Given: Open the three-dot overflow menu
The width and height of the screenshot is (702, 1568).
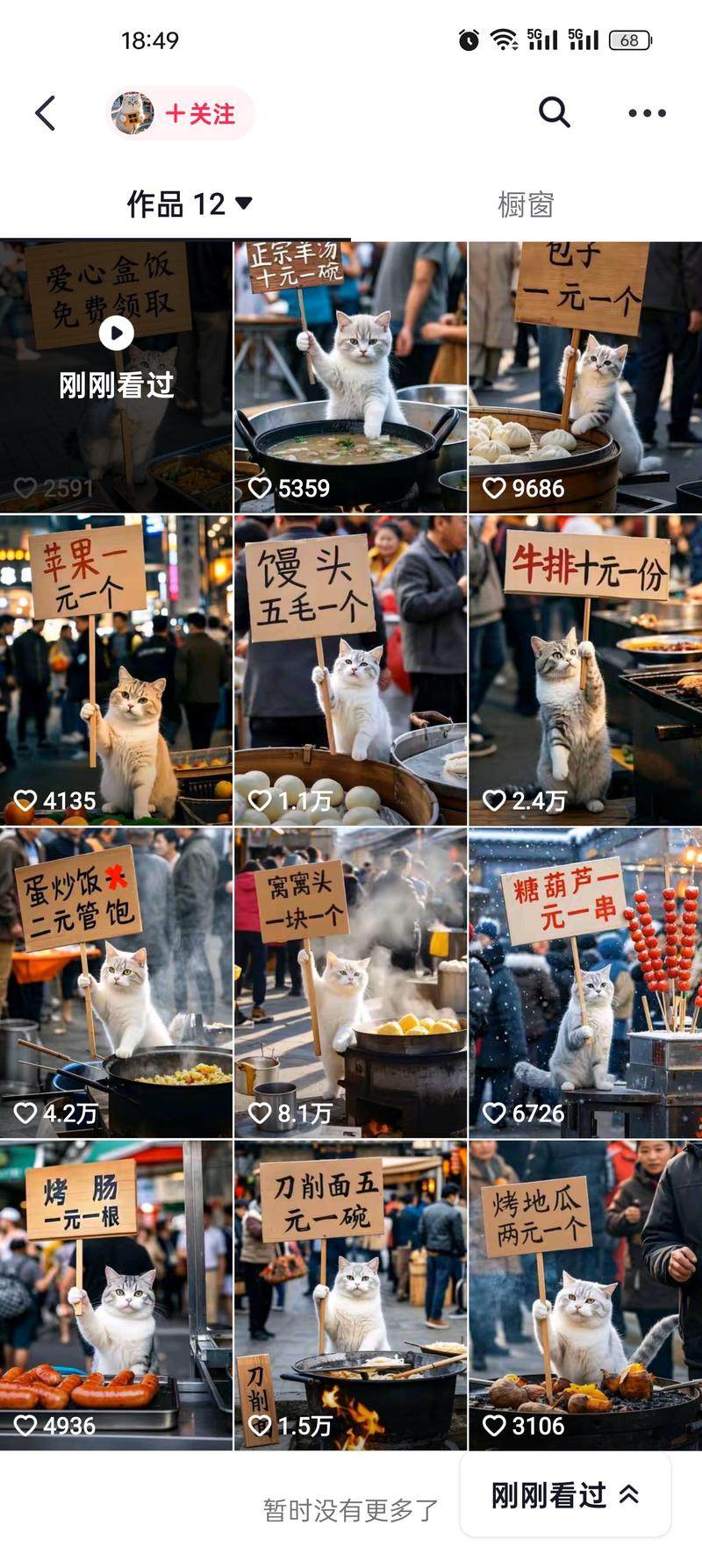Looking at the screenshot, I should point(647,113).
